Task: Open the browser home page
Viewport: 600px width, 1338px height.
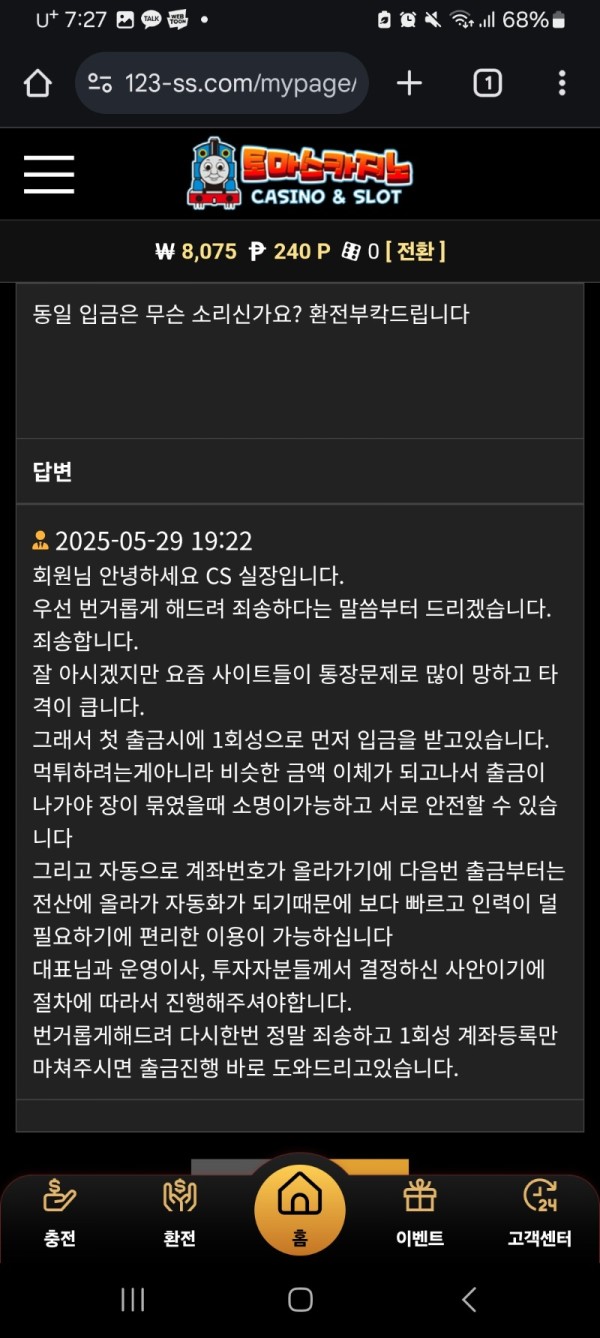Action: [x=37, y=84]
